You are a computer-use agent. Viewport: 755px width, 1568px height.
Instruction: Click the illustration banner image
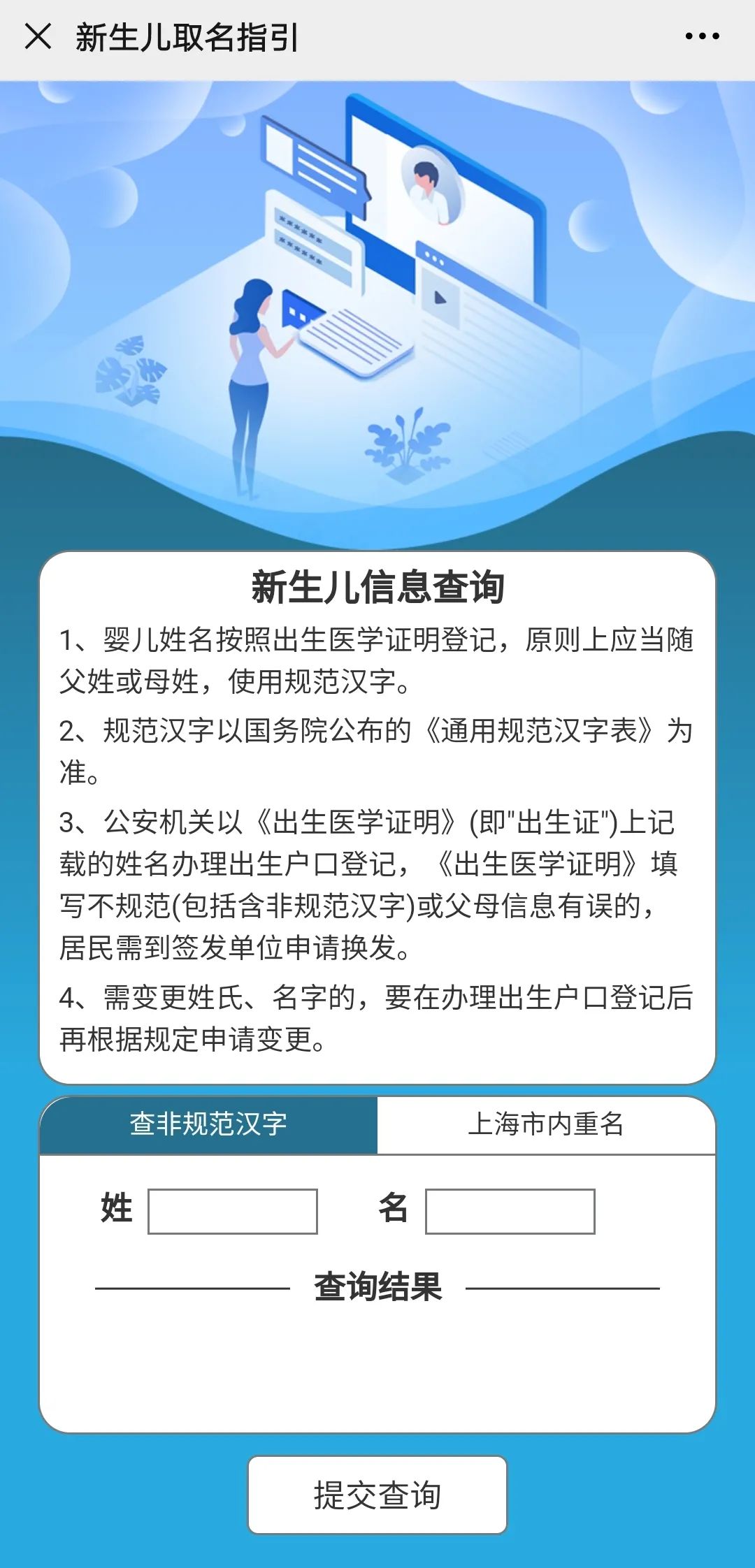377,300
